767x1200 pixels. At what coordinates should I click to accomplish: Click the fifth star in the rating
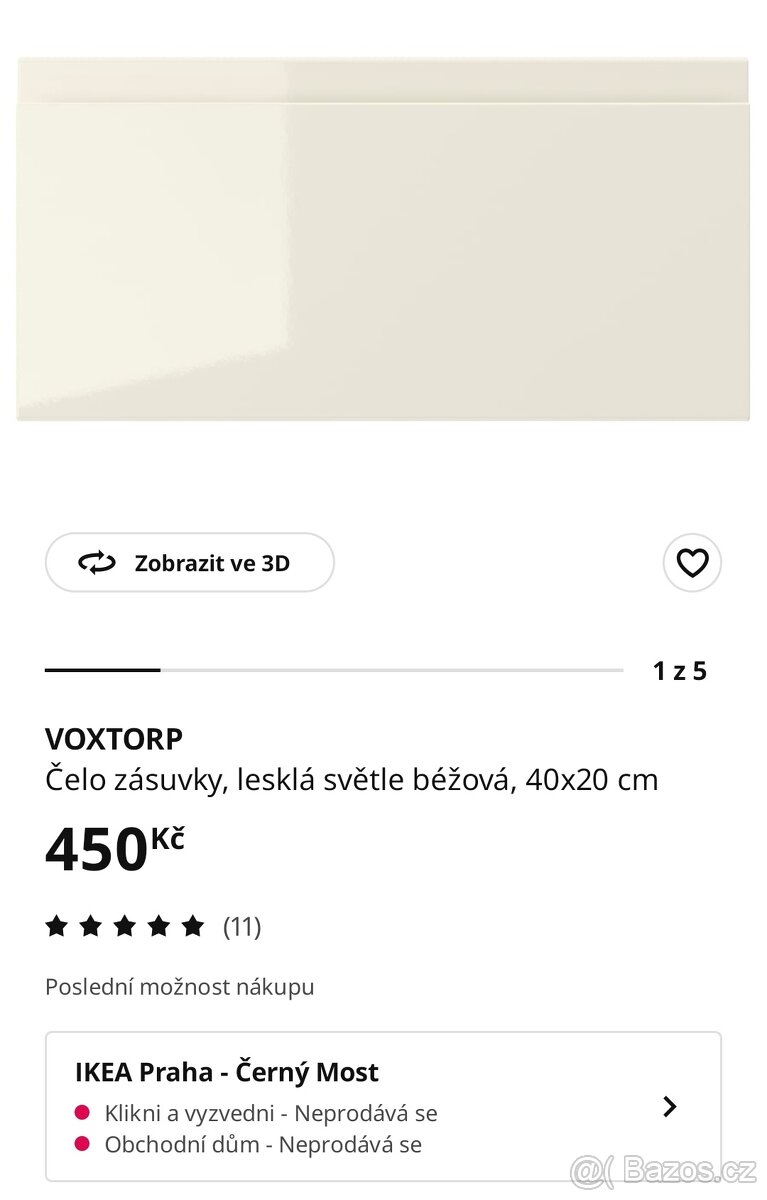190,926
